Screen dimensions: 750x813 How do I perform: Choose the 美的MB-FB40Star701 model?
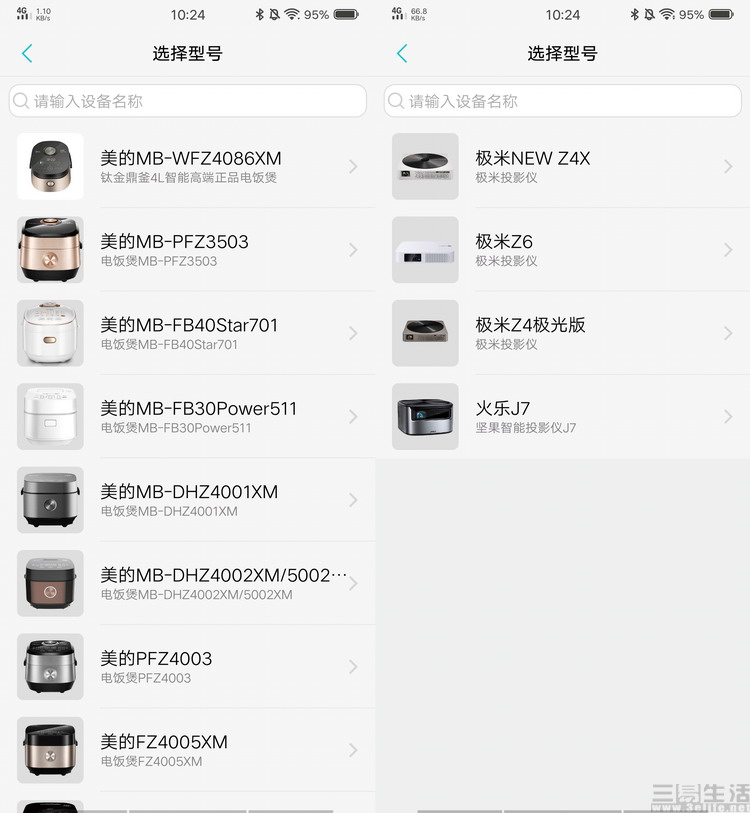190,333
